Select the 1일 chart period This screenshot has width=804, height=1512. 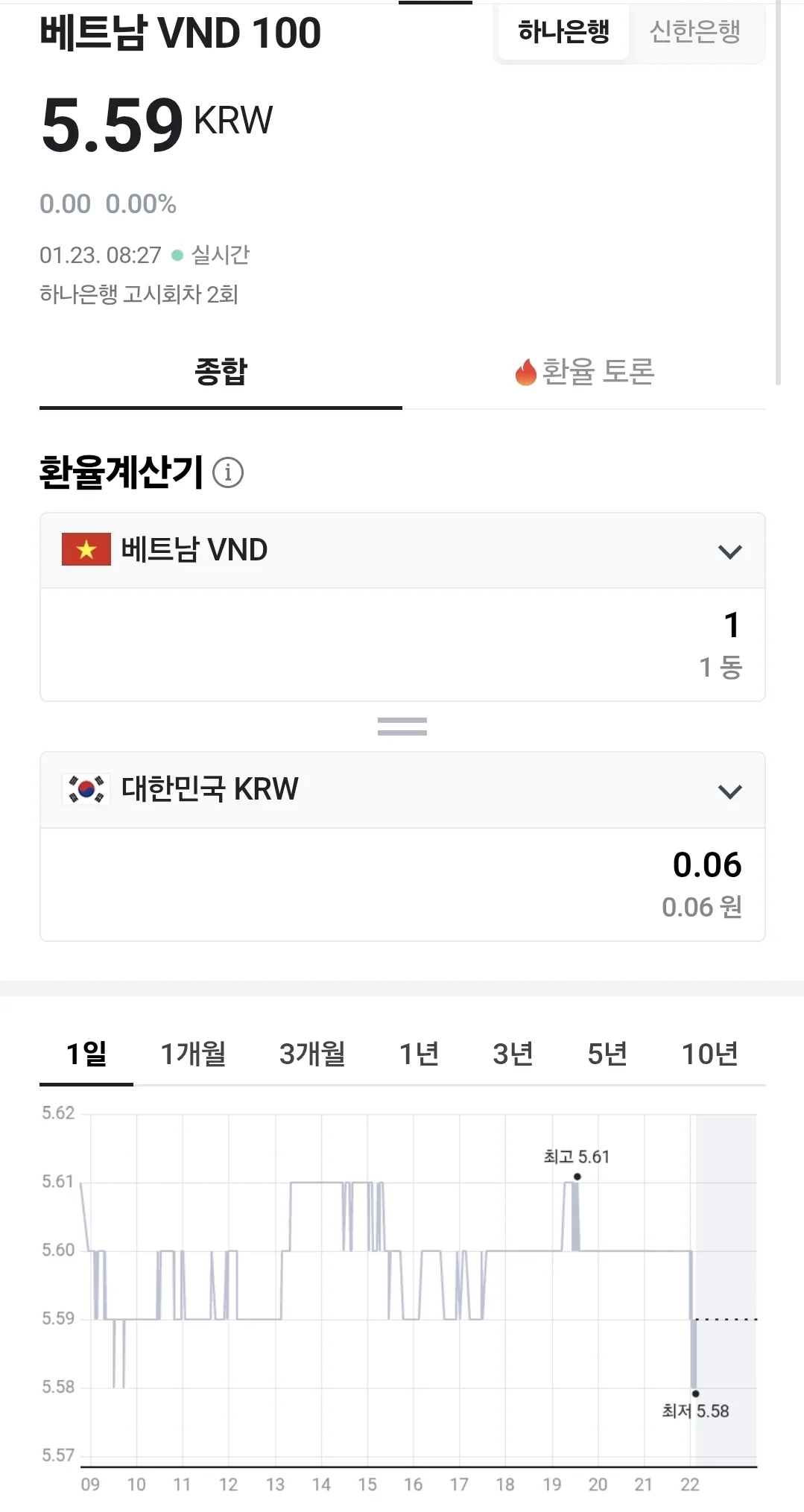[x=86, y=1054]
